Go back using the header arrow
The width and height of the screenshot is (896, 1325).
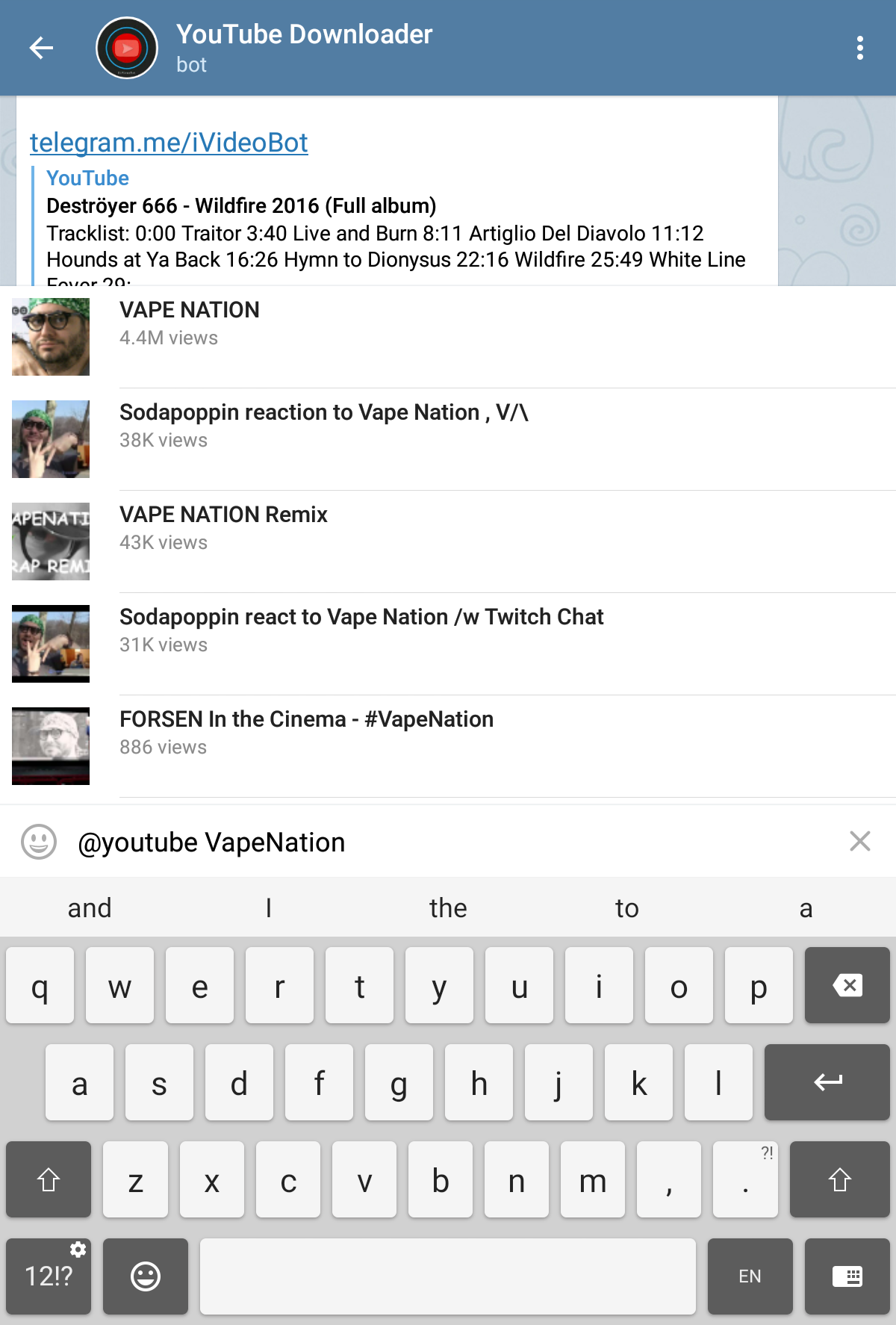click(x=41, y=48)
